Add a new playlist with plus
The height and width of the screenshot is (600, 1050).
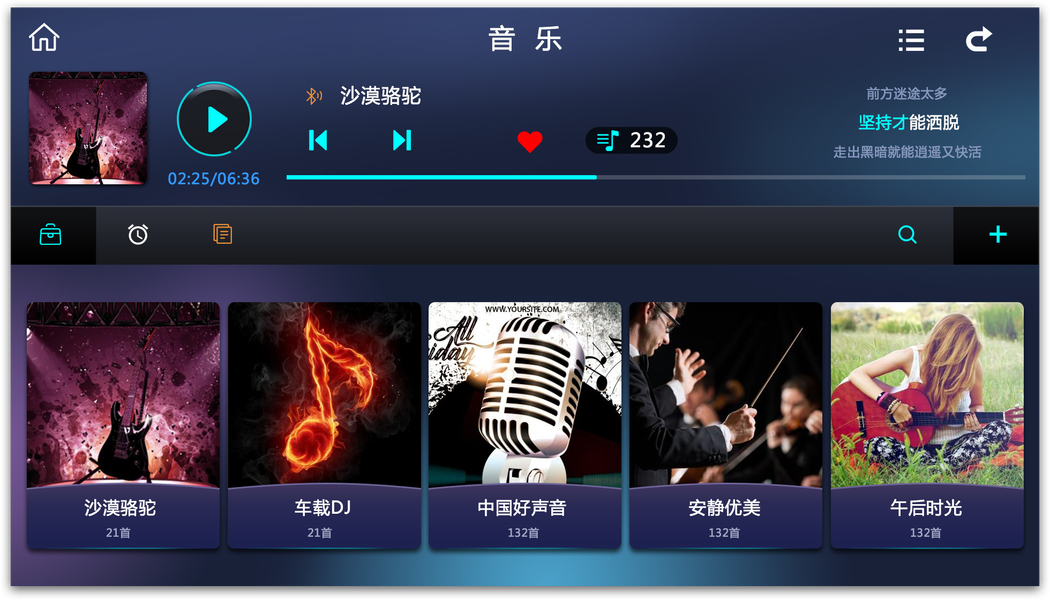[x=997, y=235]
